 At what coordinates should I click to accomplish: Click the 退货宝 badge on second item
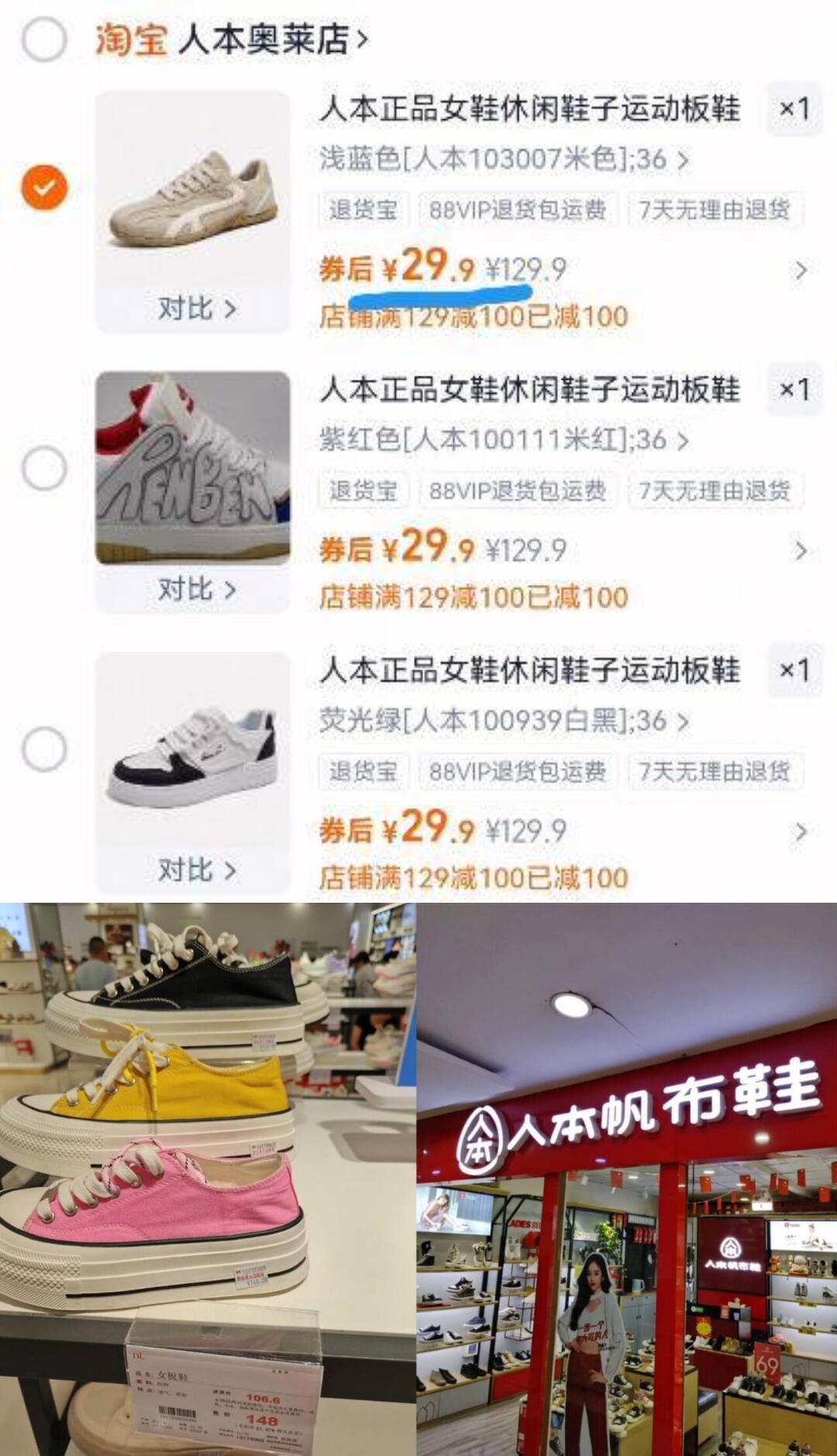[365, 490]
